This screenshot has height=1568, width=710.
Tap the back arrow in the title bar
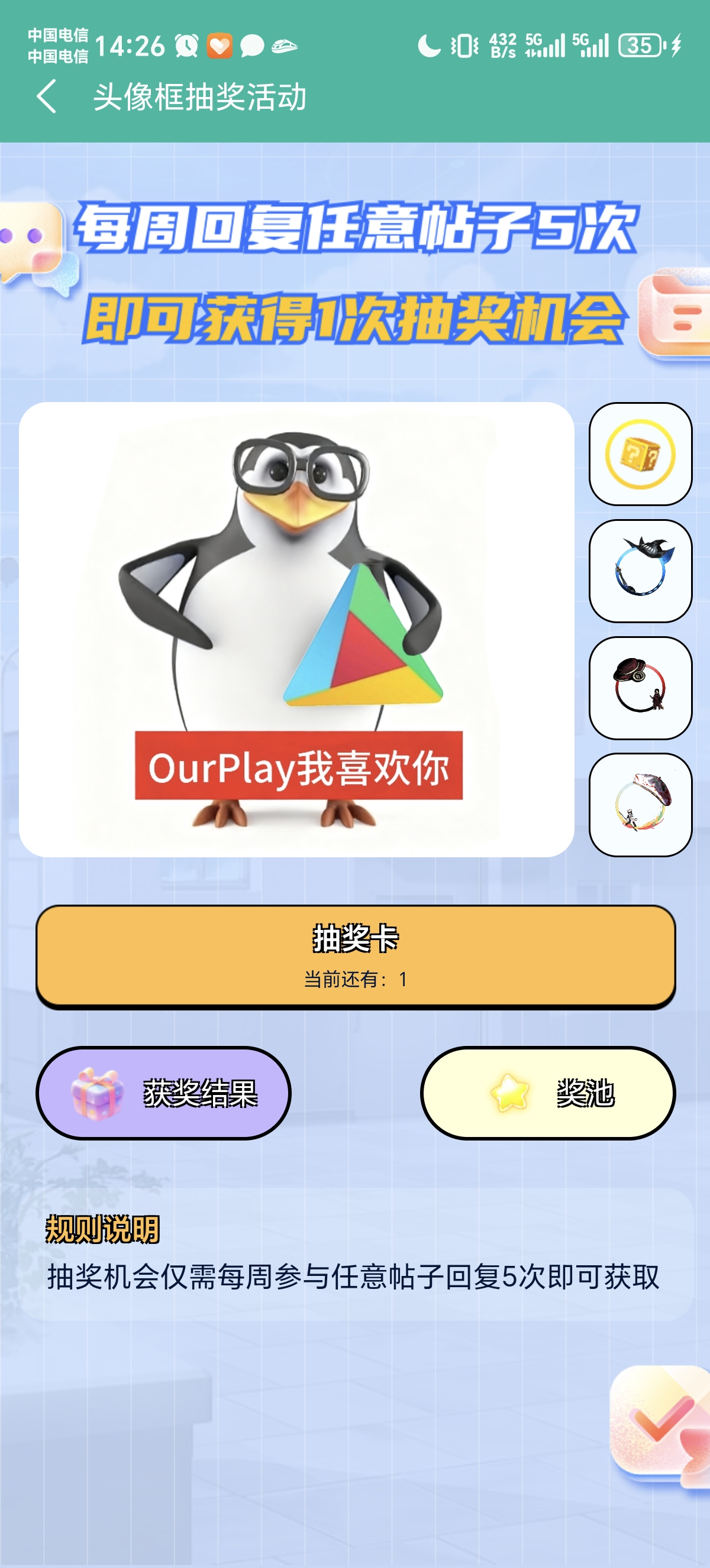[x=49, y=96]
